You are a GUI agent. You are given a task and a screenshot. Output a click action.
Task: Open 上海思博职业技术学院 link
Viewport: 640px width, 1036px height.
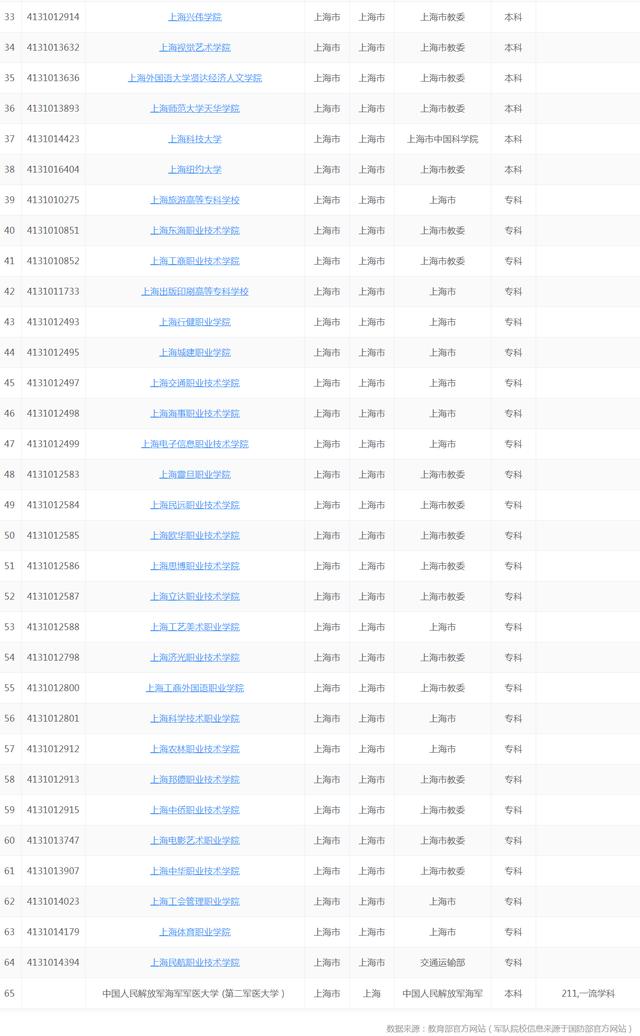195,566
